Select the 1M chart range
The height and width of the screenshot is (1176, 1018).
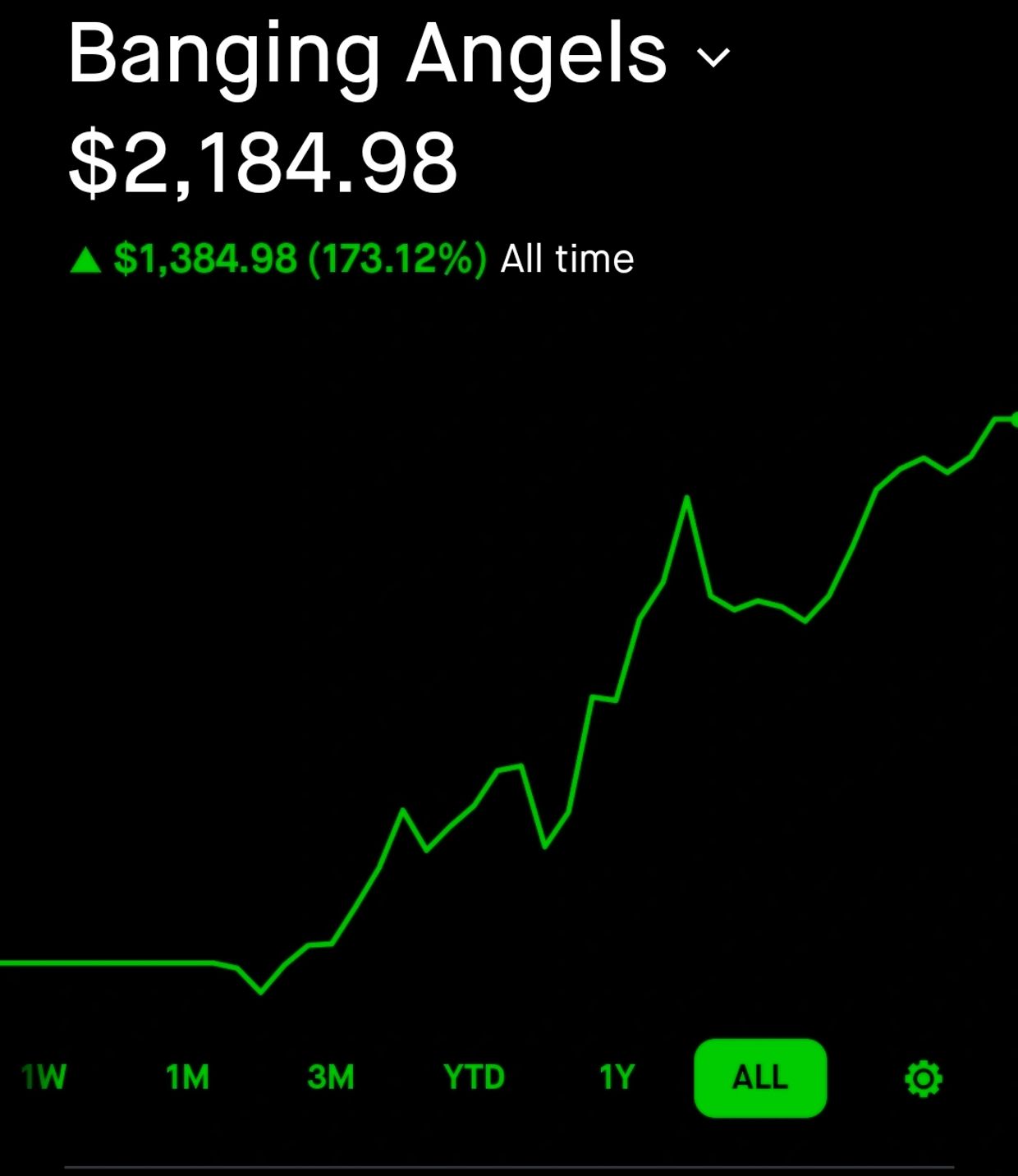[x=188, y=1077]
